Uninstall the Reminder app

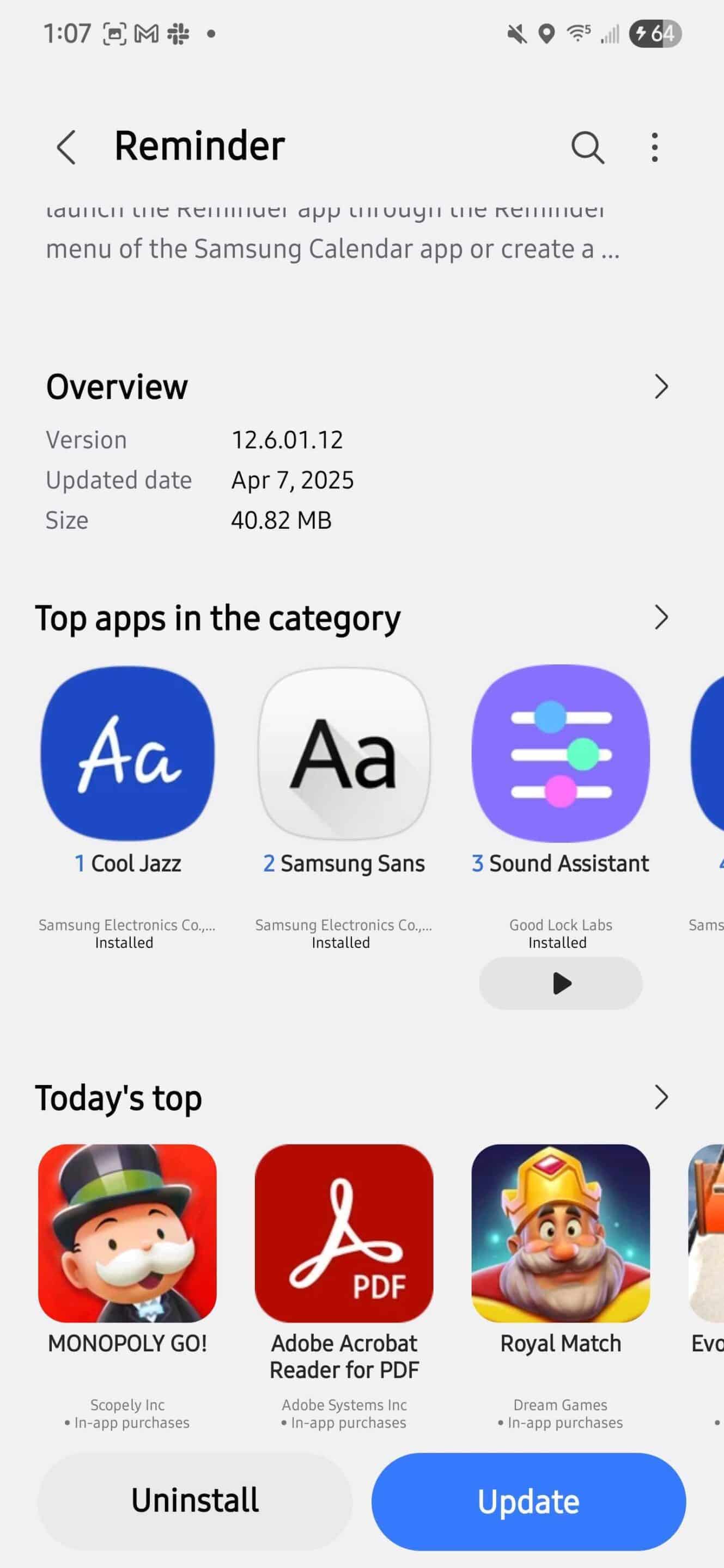pos(195,1500)
